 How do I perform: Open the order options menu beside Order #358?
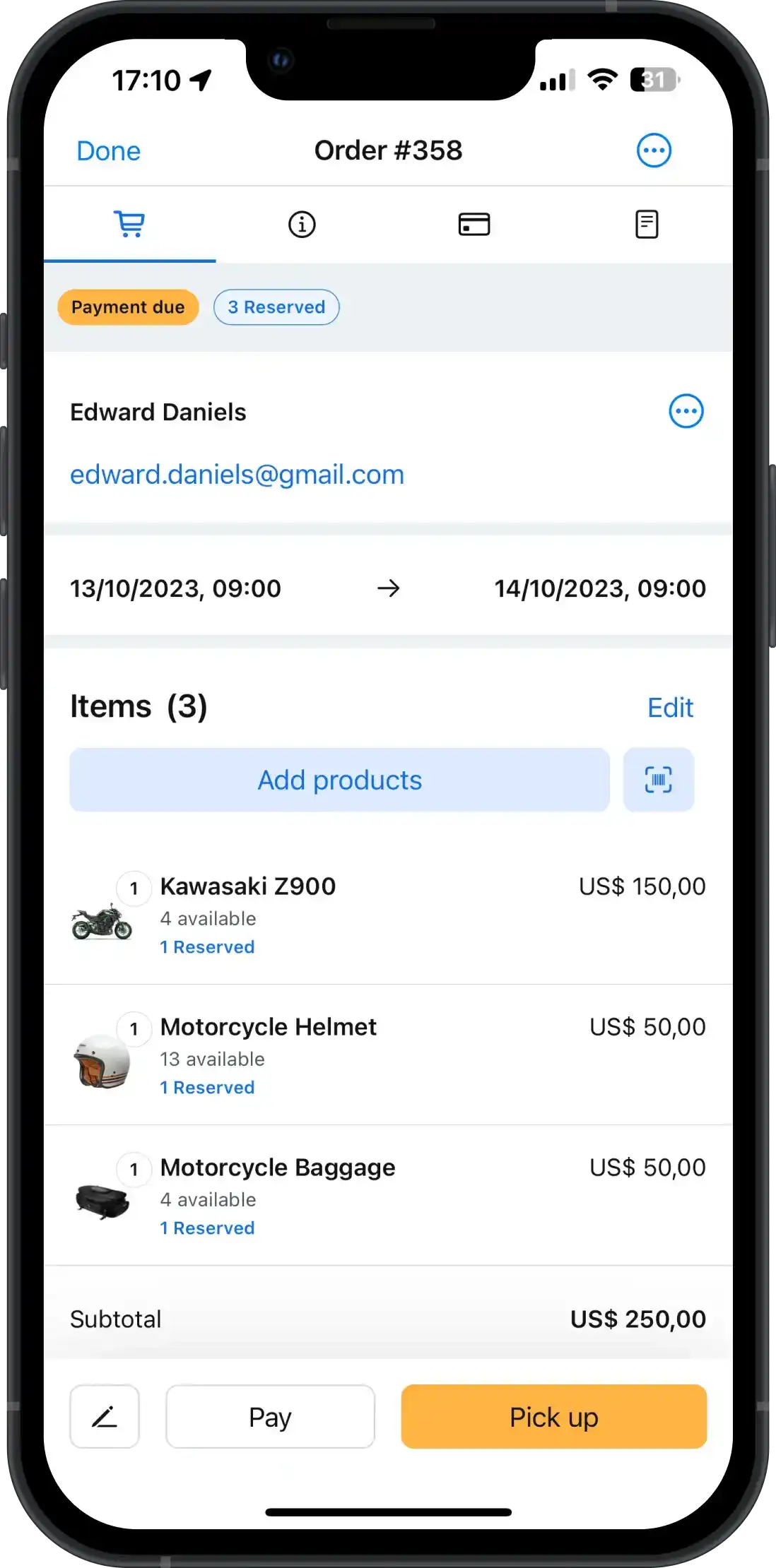click(654, 150)
